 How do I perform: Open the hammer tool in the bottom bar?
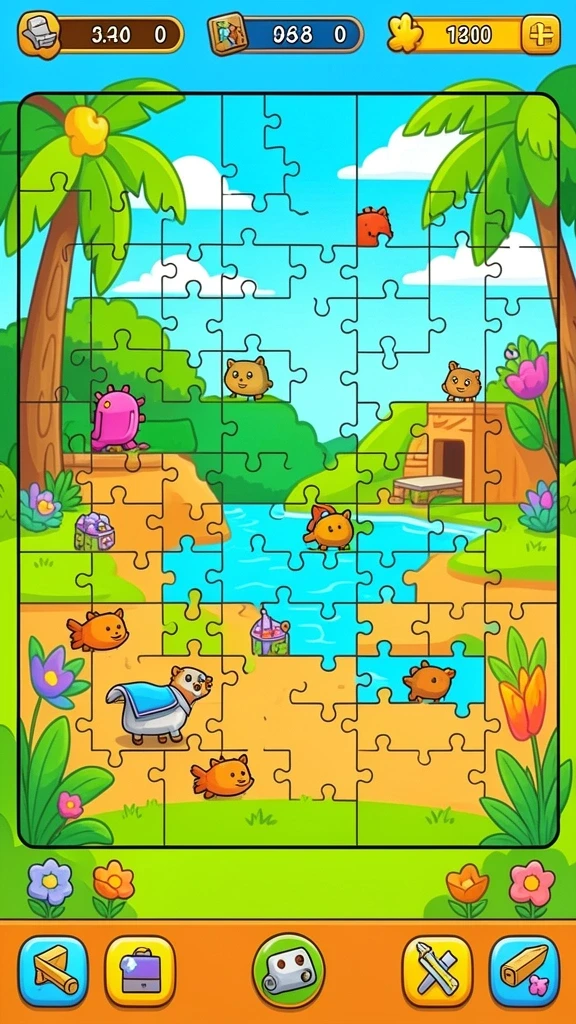pyautogui.click(x=53, y=971)
